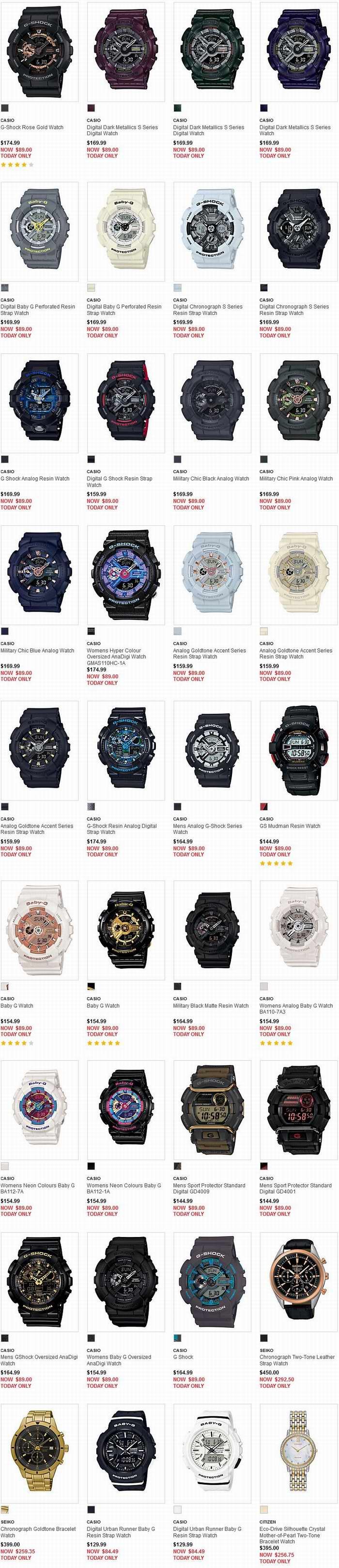This screenshot has height=1568, width=339.
Task: Open Womens Neon Colours Baby G BA112-7A
Action: click(x=38, y=1185)
